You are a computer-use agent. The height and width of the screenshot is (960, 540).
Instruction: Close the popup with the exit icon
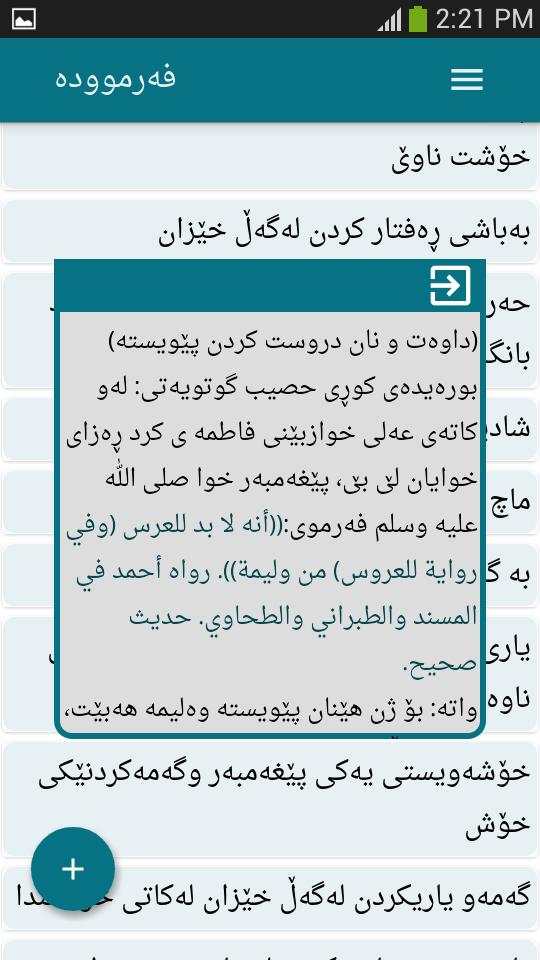click(x=450, y=285)
